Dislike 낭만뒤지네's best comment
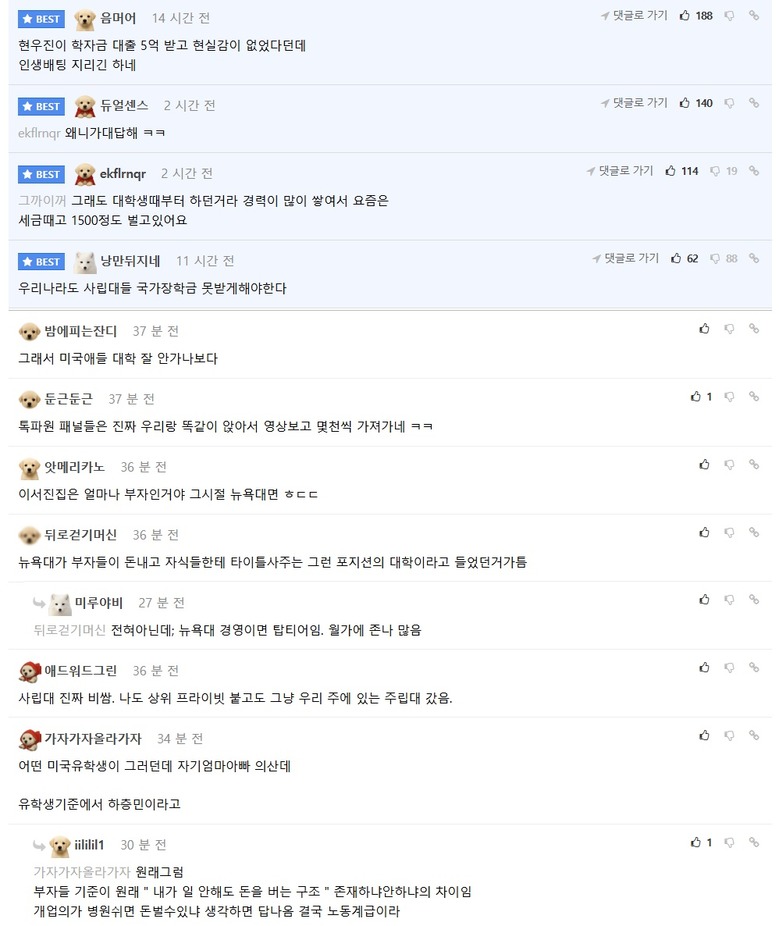Viewport: 779px width, 926px height. tap(715, 258)
